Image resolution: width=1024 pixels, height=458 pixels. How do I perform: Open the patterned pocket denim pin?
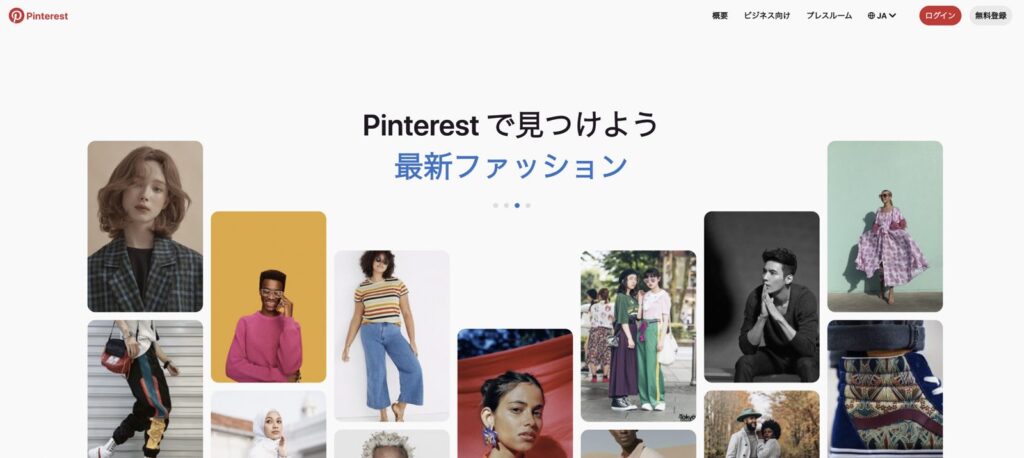click(x=884, y=388)
